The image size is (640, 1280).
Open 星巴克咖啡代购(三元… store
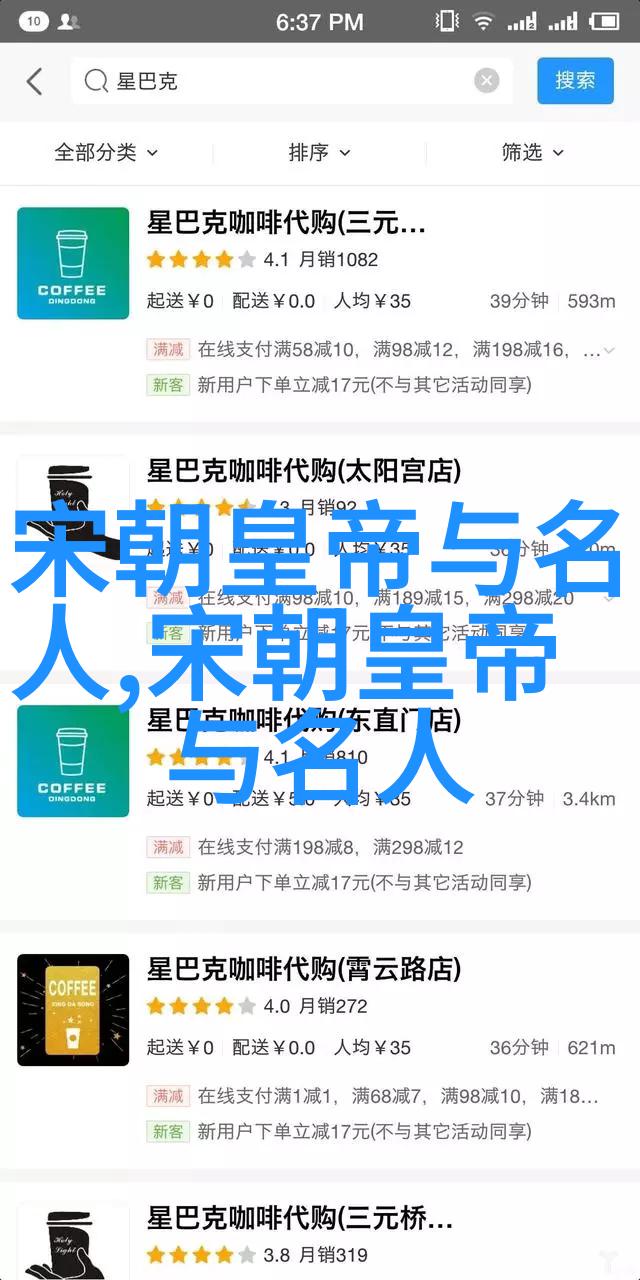[286, 222]
